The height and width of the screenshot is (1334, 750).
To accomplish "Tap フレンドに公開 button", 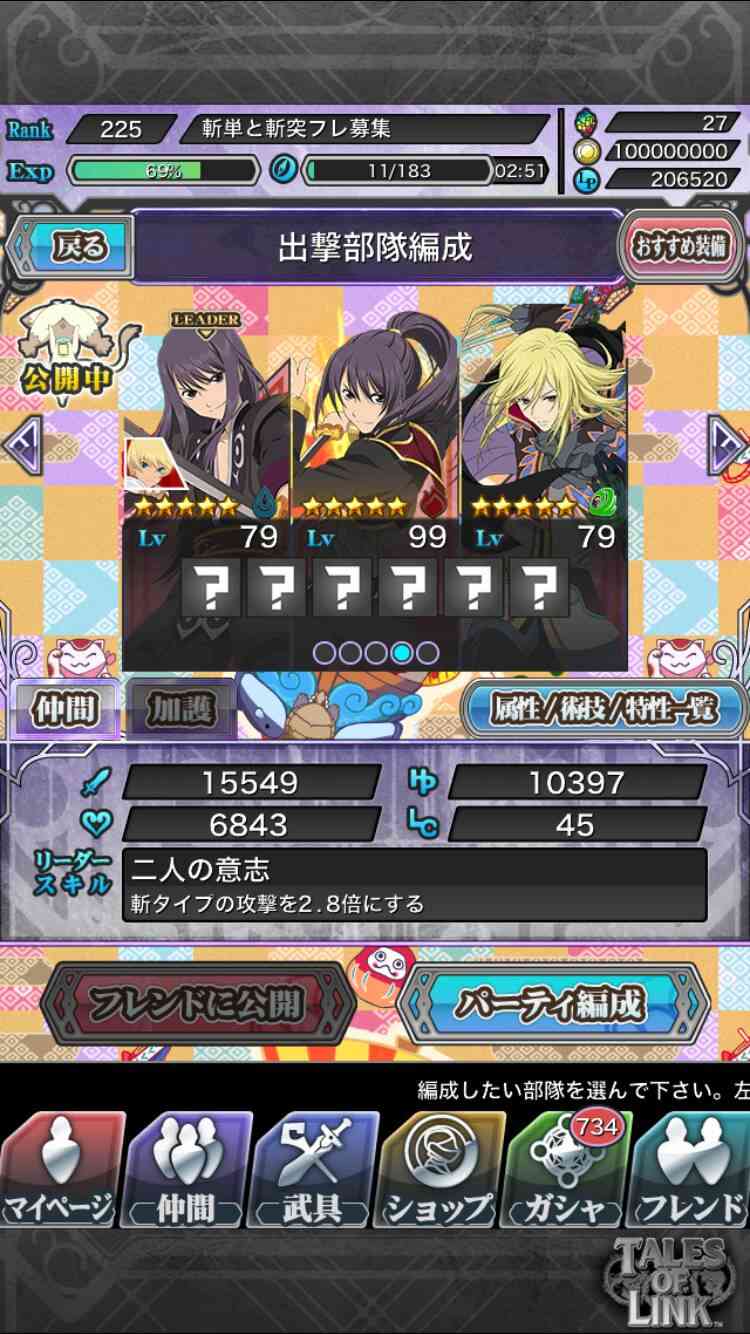I will [196, 1003].
